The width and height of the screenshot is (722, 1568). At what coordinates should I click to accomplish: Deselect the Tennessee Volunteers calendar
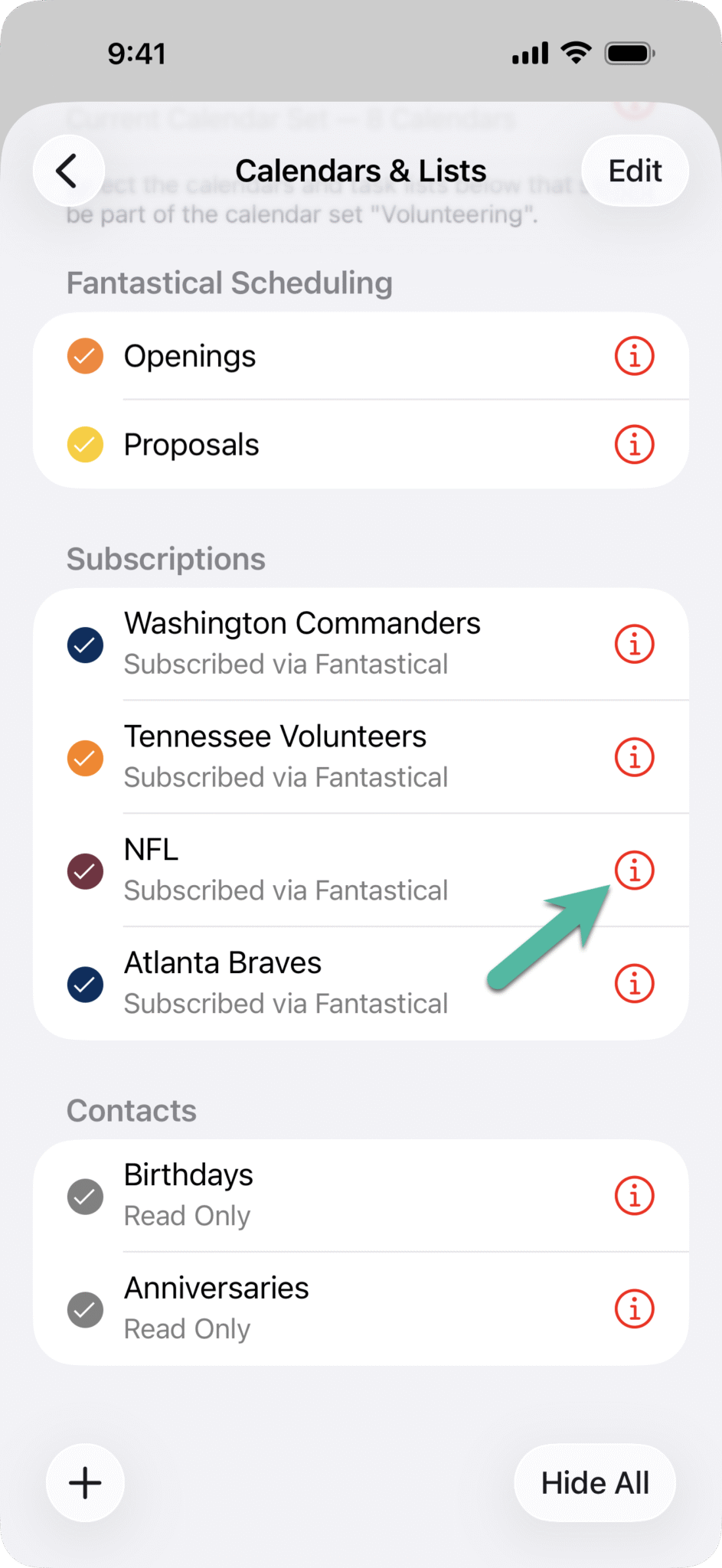(x=85, y=758)
